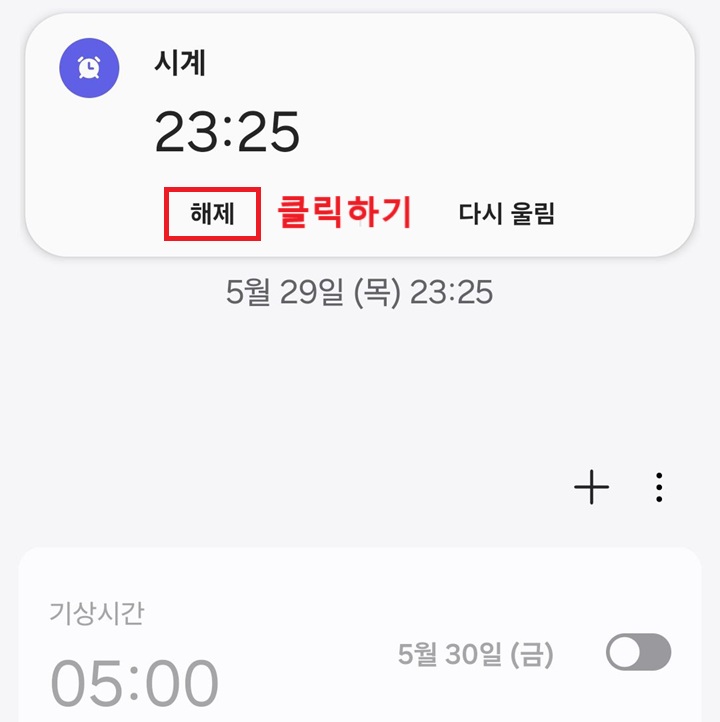Open the overflow menu for alarm options
720x722 pixels.
click(658, 486)
